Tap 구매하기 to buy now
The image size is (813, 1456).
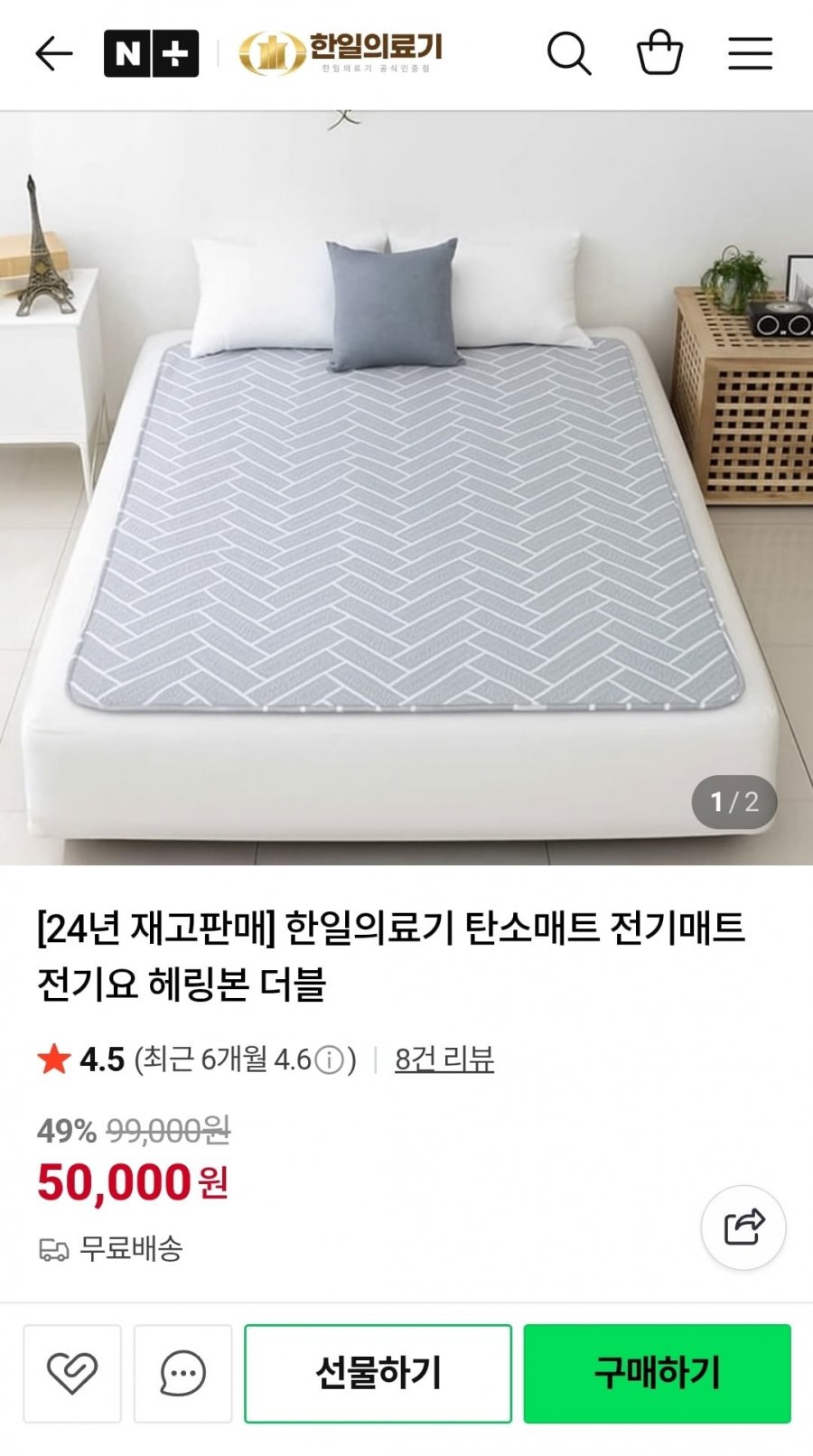coord(657,1373)
